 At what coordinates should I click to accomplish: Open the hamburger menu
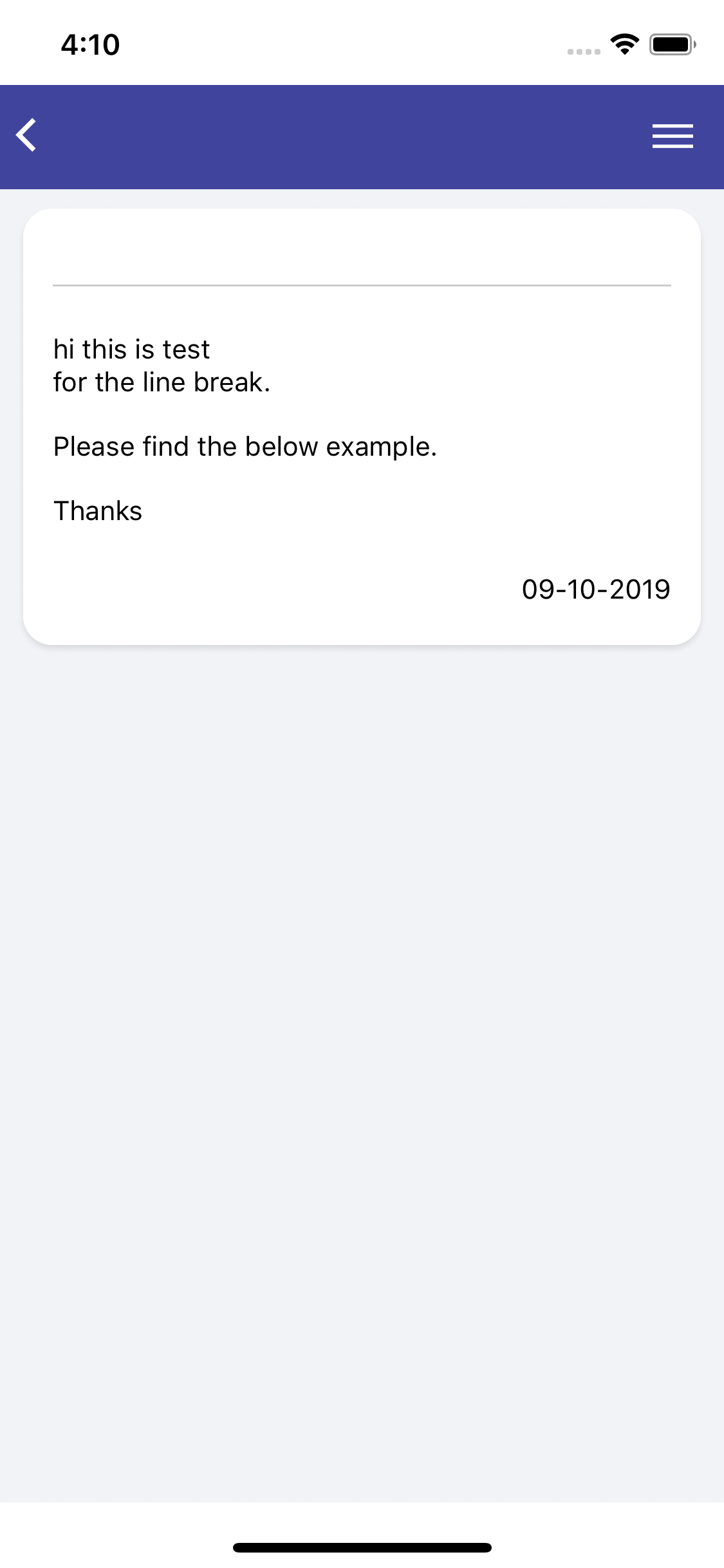pyautogui.click(x=672, y=136)
